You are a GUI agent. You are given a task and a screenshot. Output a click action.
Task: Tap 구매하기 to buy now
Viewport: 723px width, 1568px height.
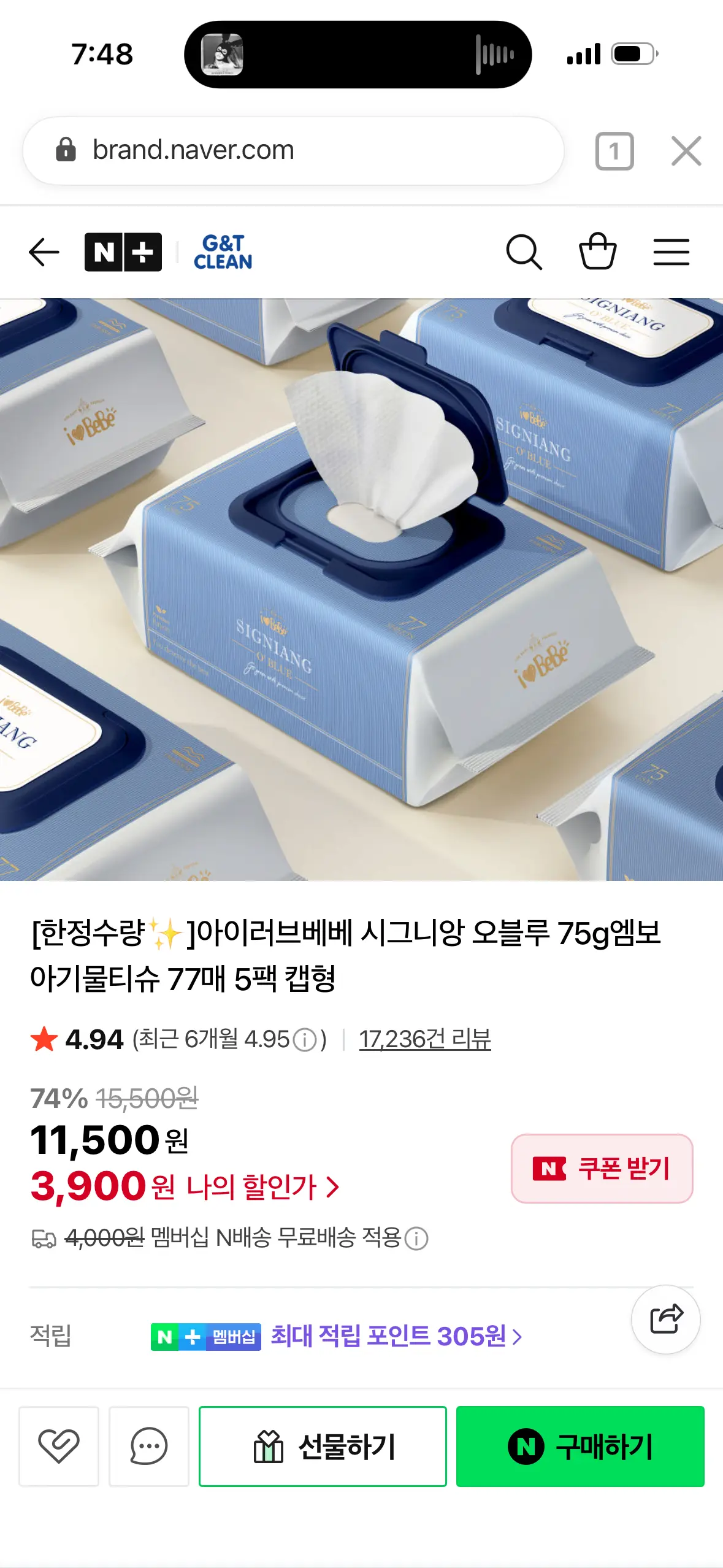coord(580,1446)
